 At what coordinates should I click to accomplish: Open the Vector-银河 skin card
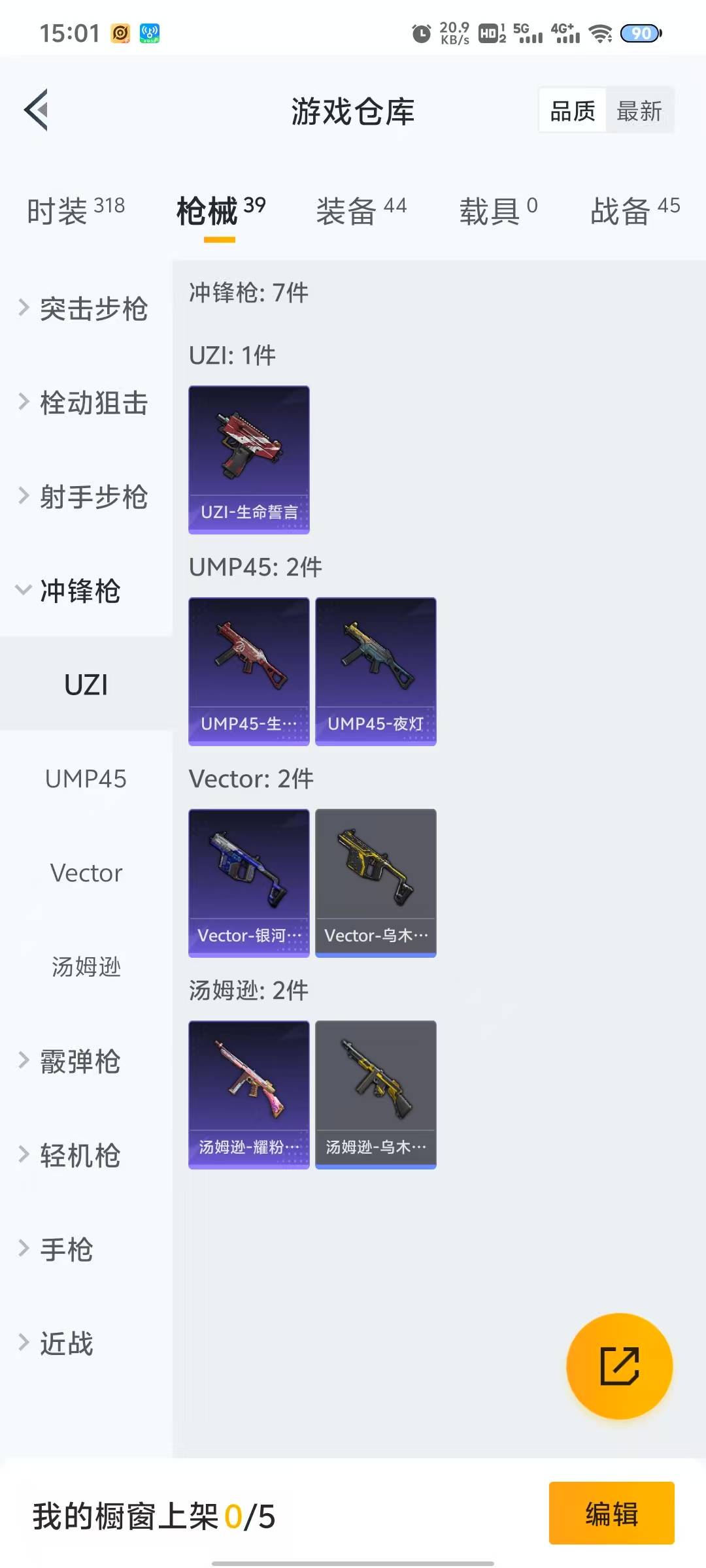[249, 883]
